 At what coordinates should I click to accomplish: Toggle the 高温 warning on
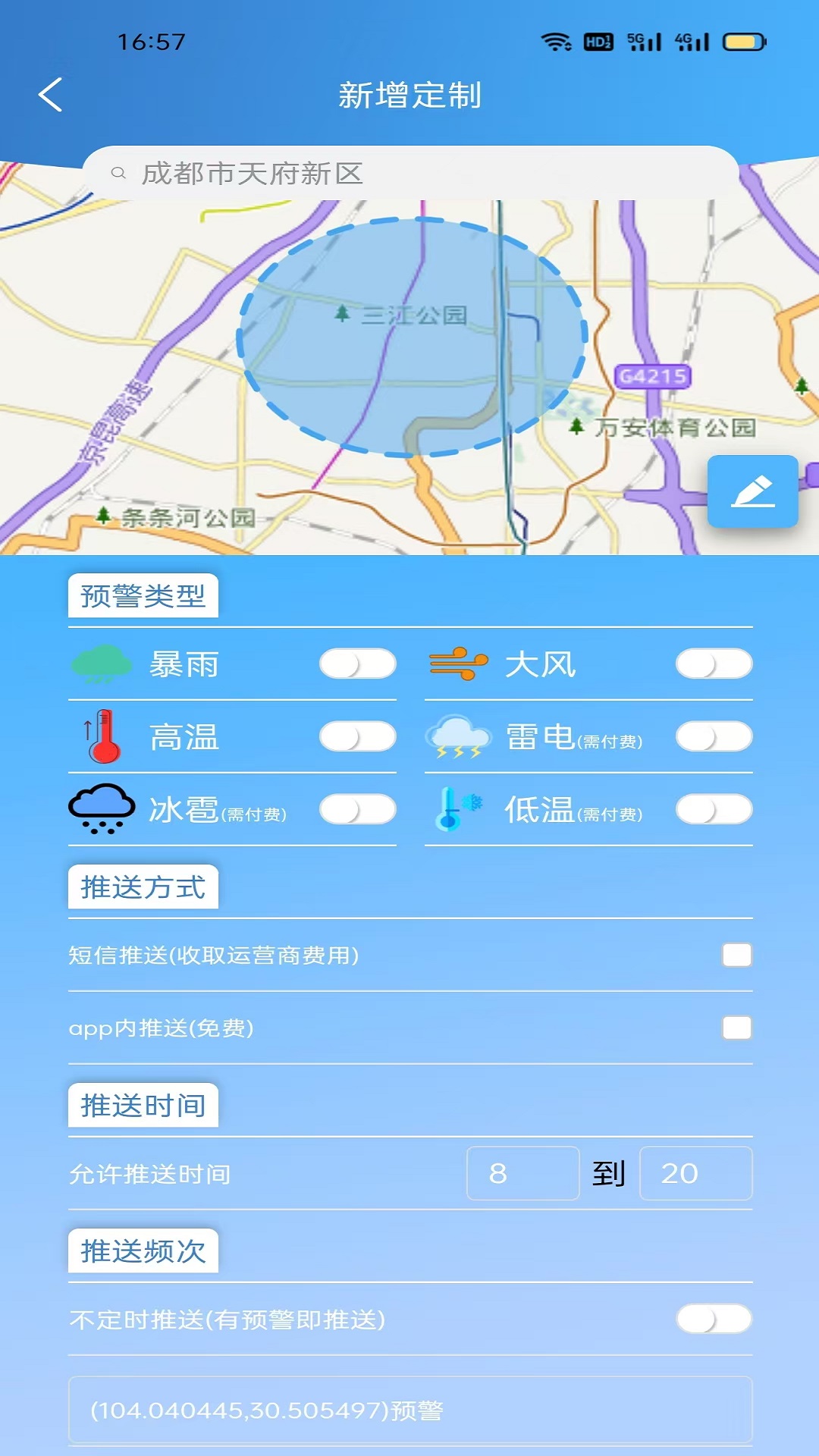point(357,737)
